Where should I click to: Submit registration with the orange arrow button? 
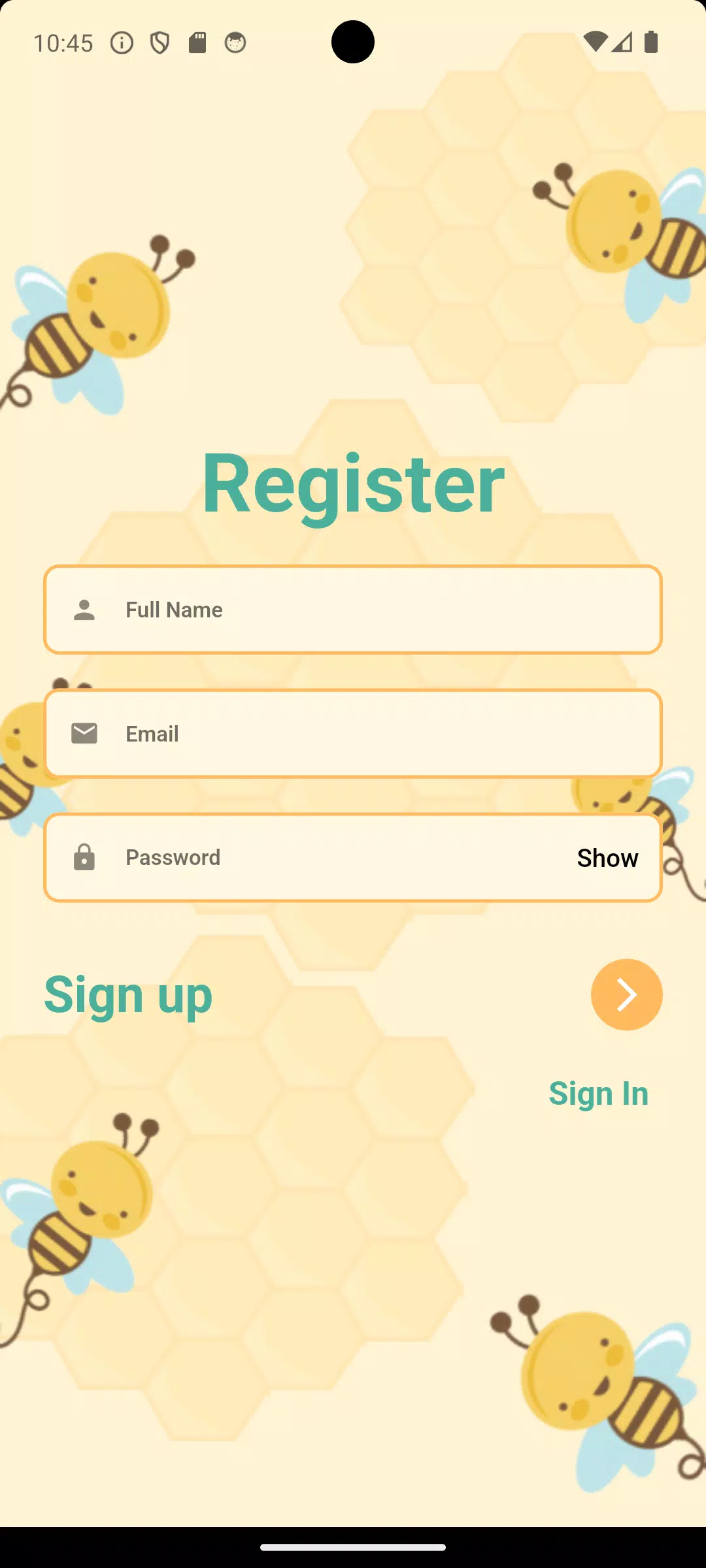tap(626, 994)
